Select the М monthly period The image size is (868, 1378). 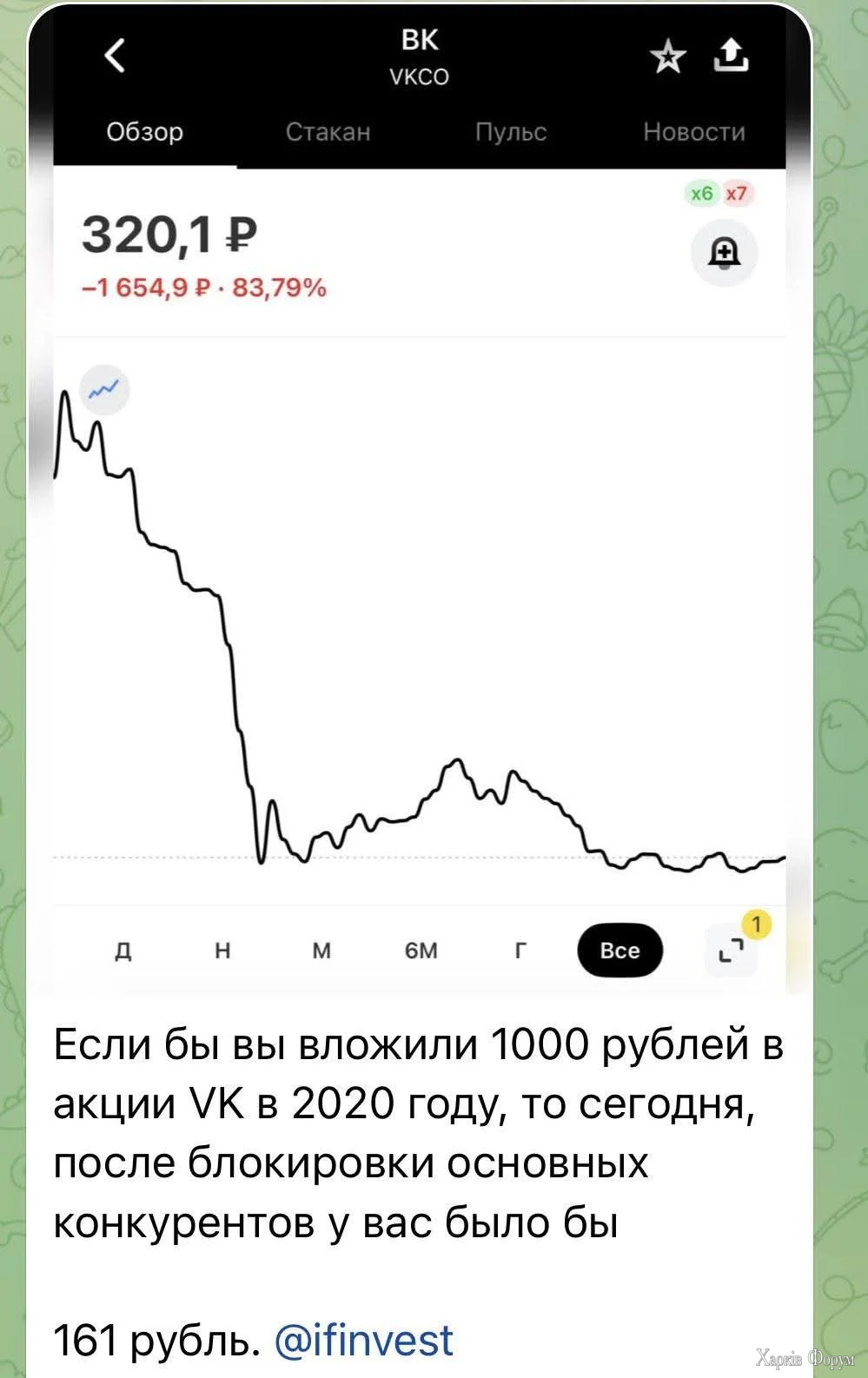321,950
